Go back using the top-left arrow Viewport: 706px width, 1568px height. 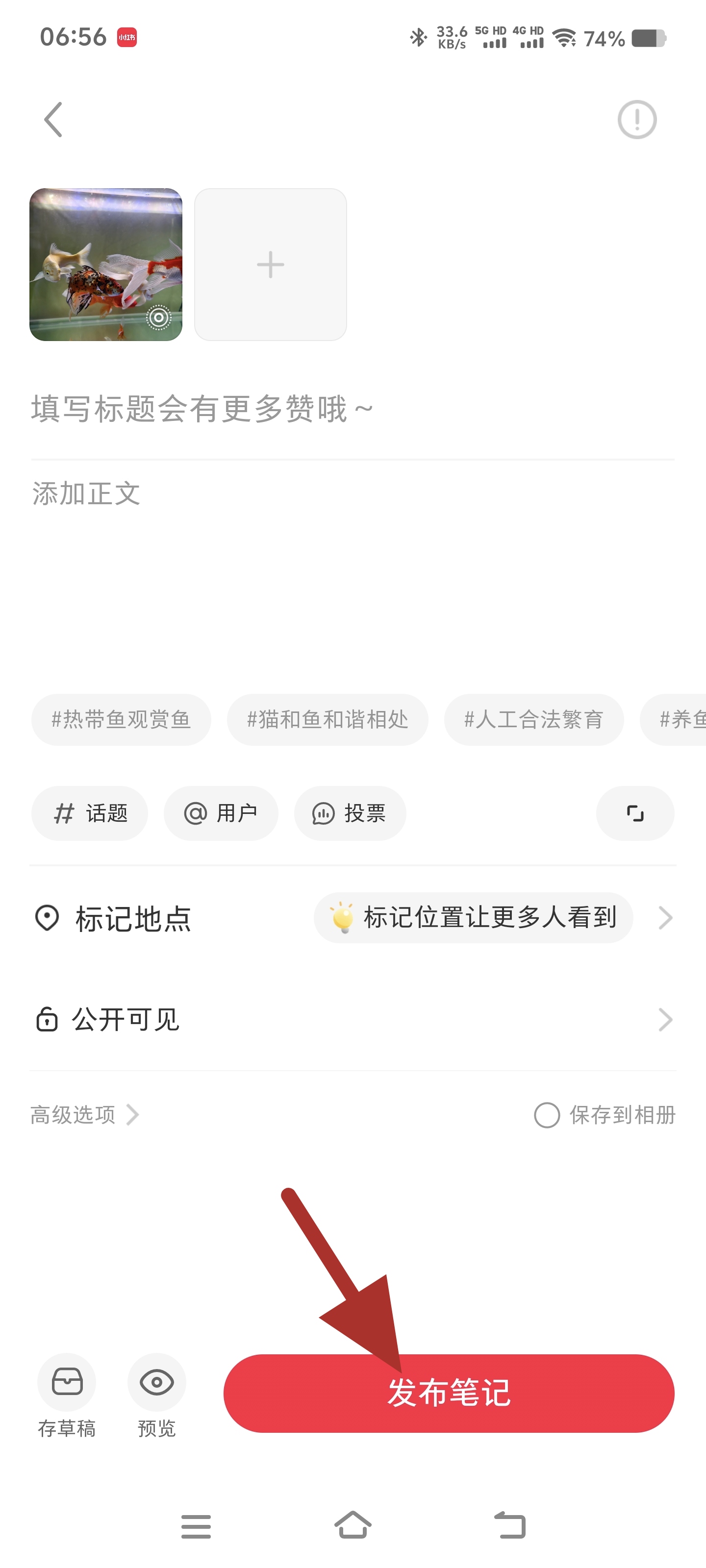tap(53, 119)
